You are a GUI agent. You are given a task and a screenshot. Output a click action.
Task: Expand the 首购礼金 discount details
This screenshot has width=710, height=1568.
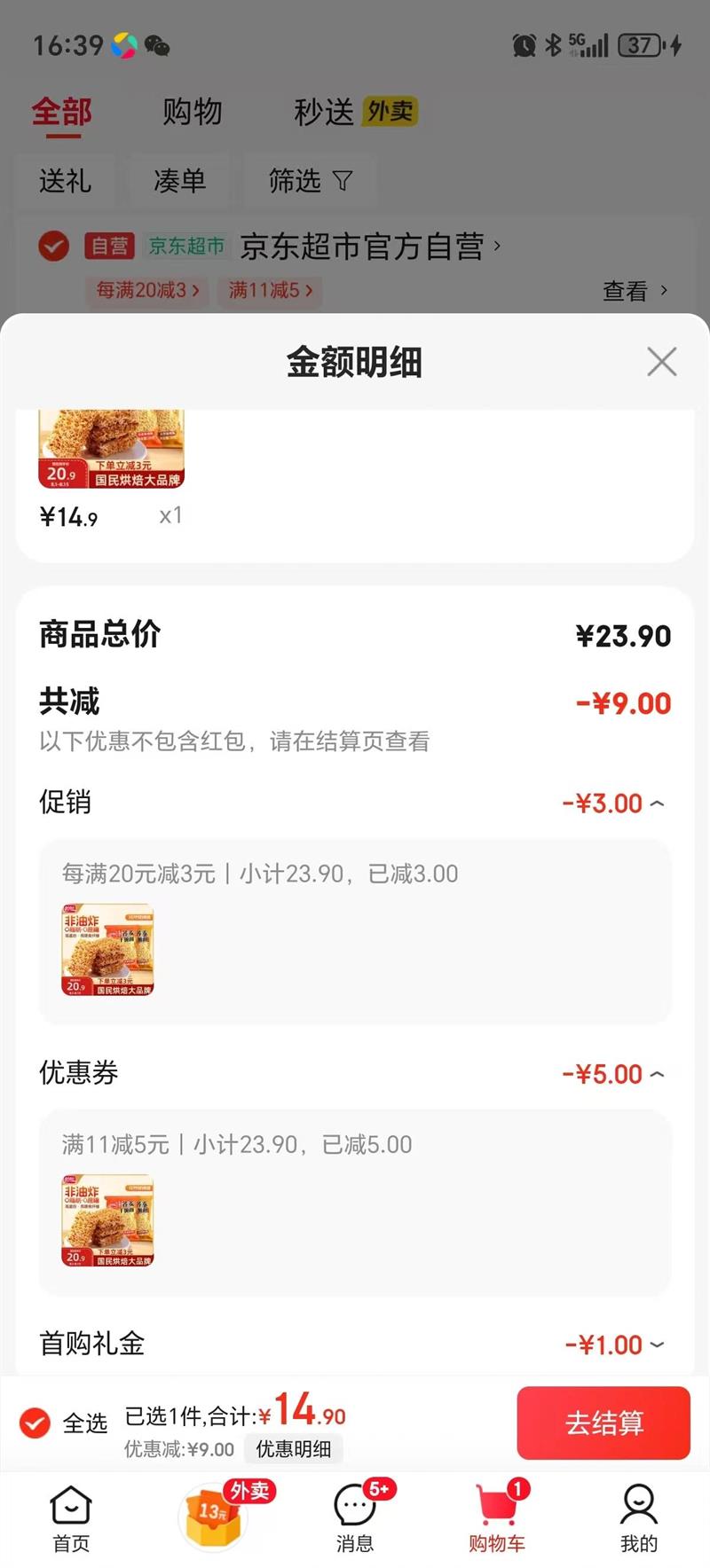point(656,1345)
